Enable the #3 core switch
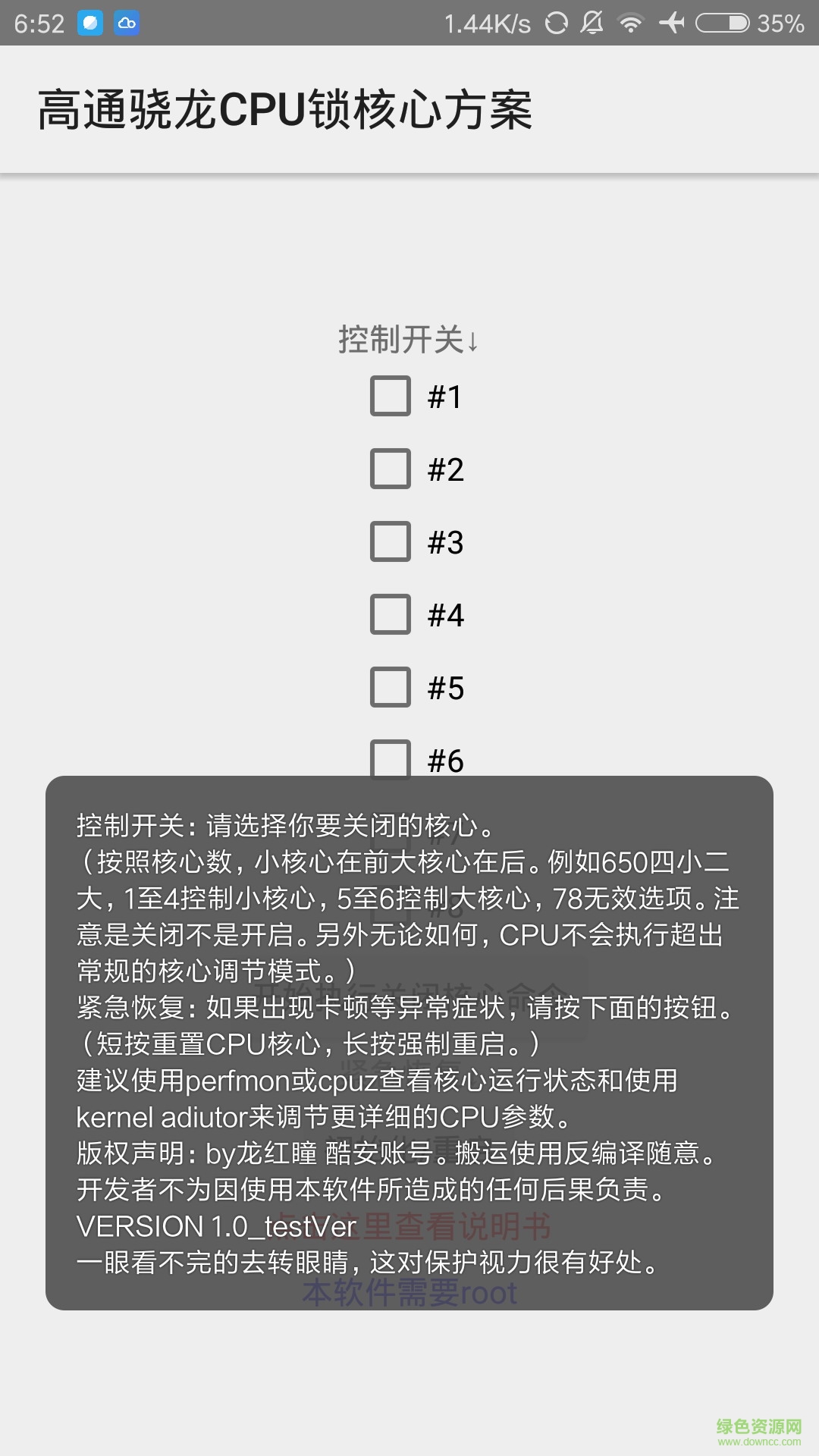Image resolution: width=819 pixels, height=1456 pixels. click(x=389, y=542)
